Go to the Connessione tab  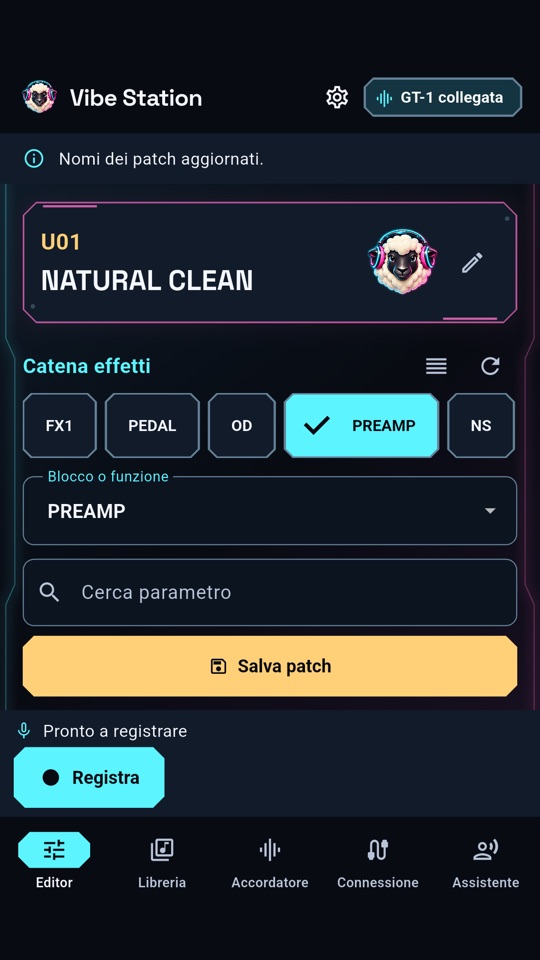point(378,861)
